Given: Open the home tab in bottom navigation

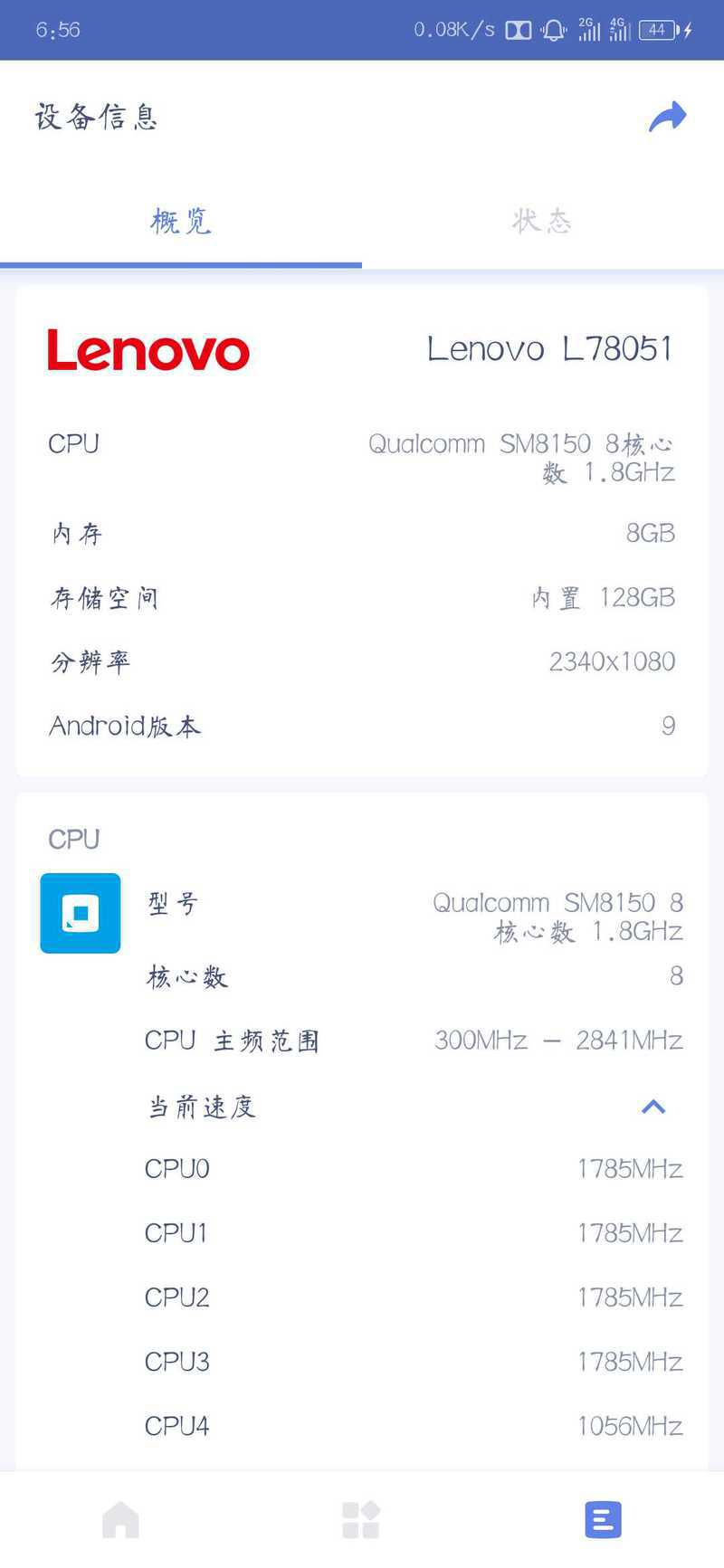Looking at the screenshot, I should (120, 1519).
